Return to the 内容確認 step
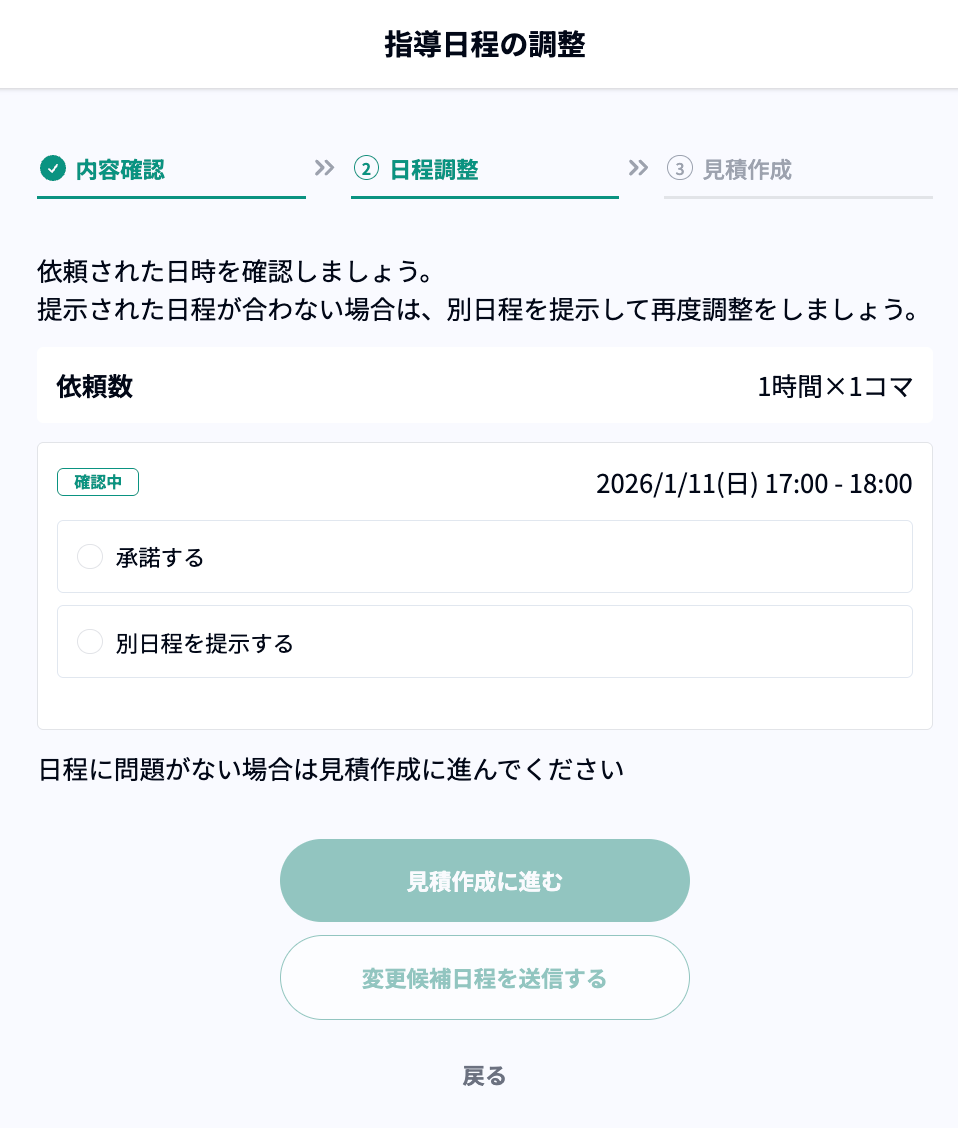This screenshot has width=958, height=1128. click(120, 170)
